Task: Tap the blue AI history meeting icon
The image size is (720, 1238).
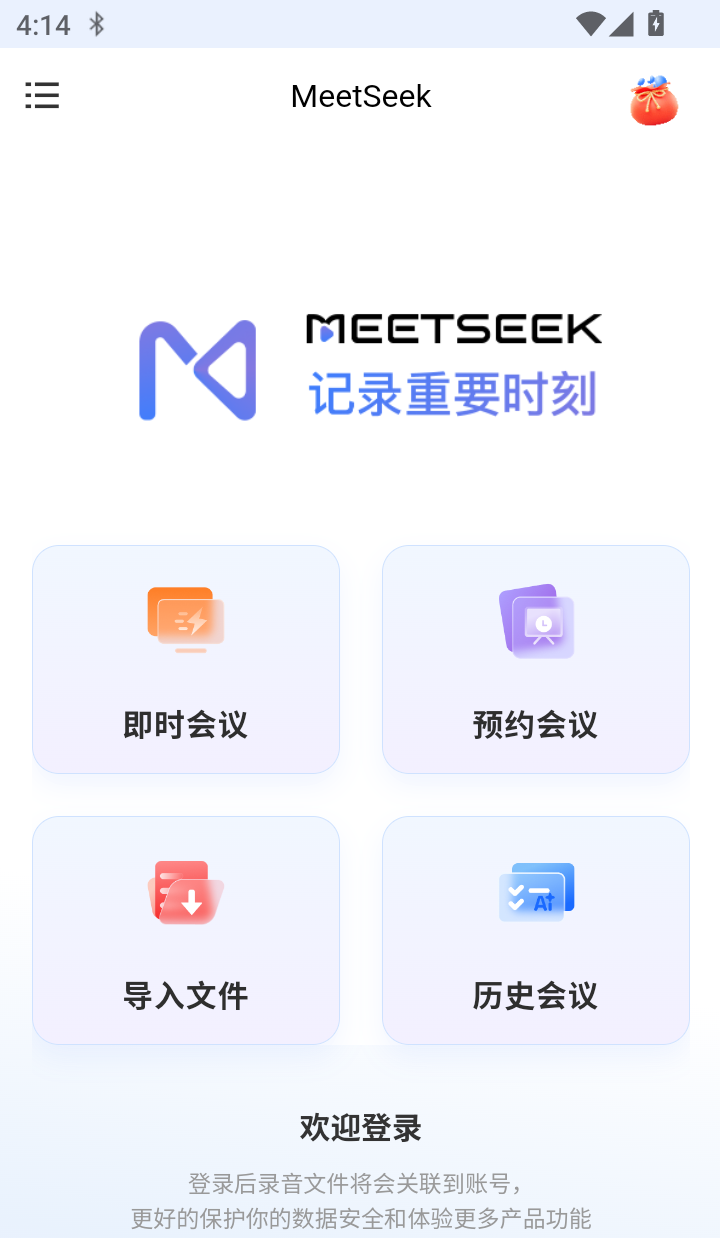Action: [536, 891]
